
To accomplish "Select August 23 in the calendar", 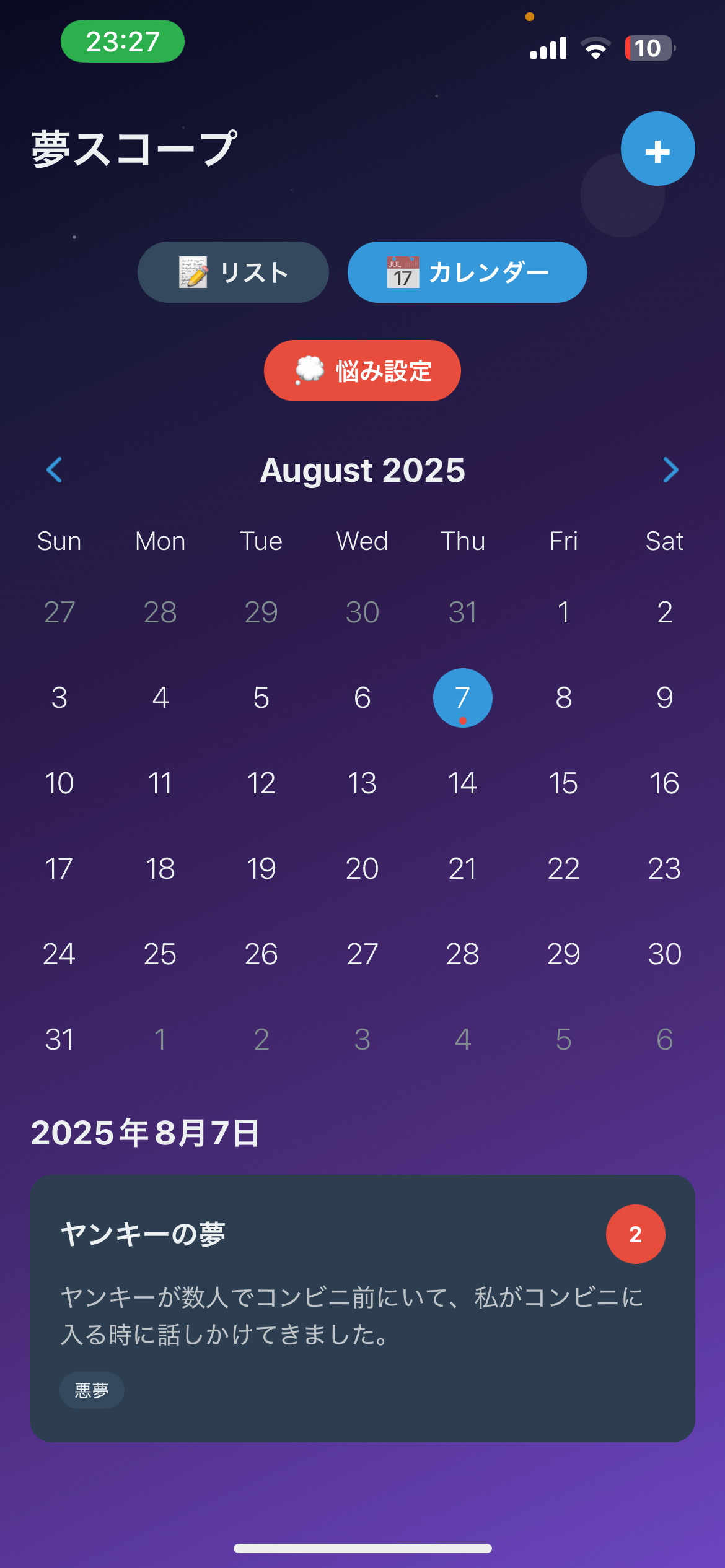I will click(x=664, y=869).
